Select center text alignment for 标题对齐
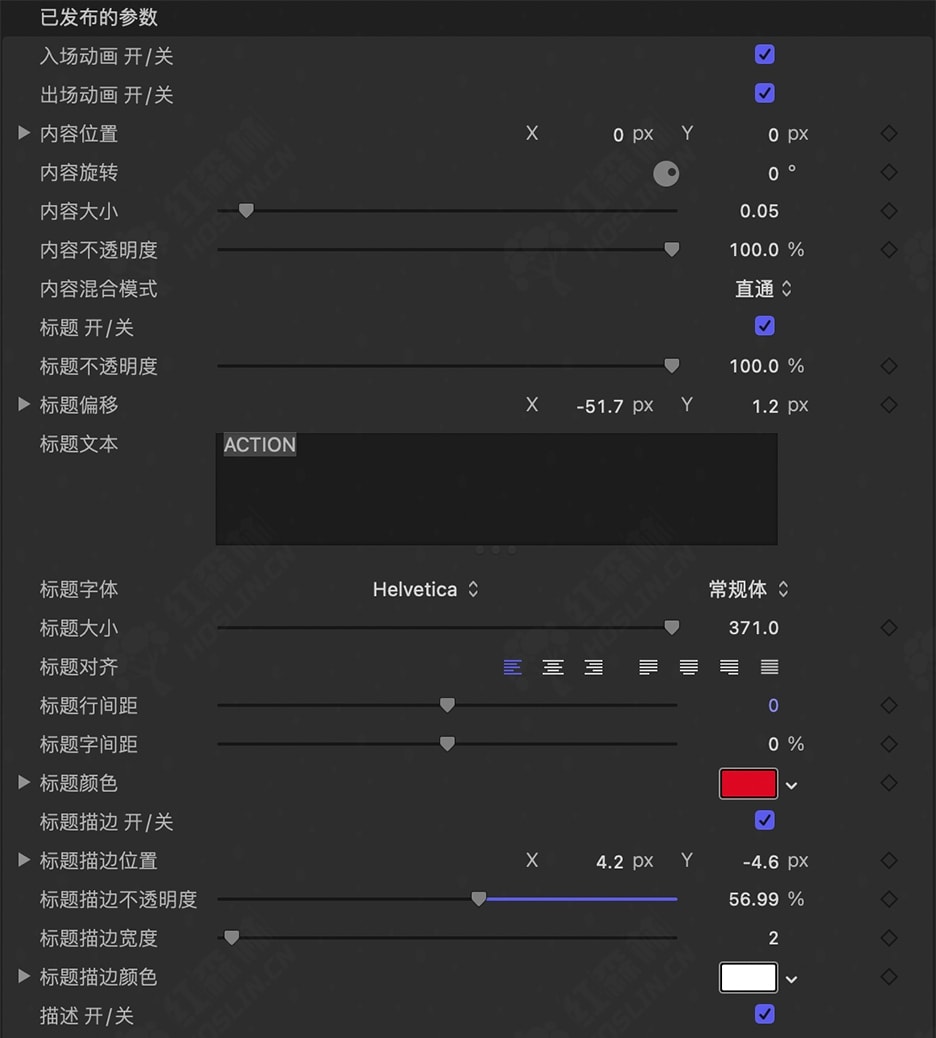The height and width of the screenshot is (1038, 936). point(553,667)
